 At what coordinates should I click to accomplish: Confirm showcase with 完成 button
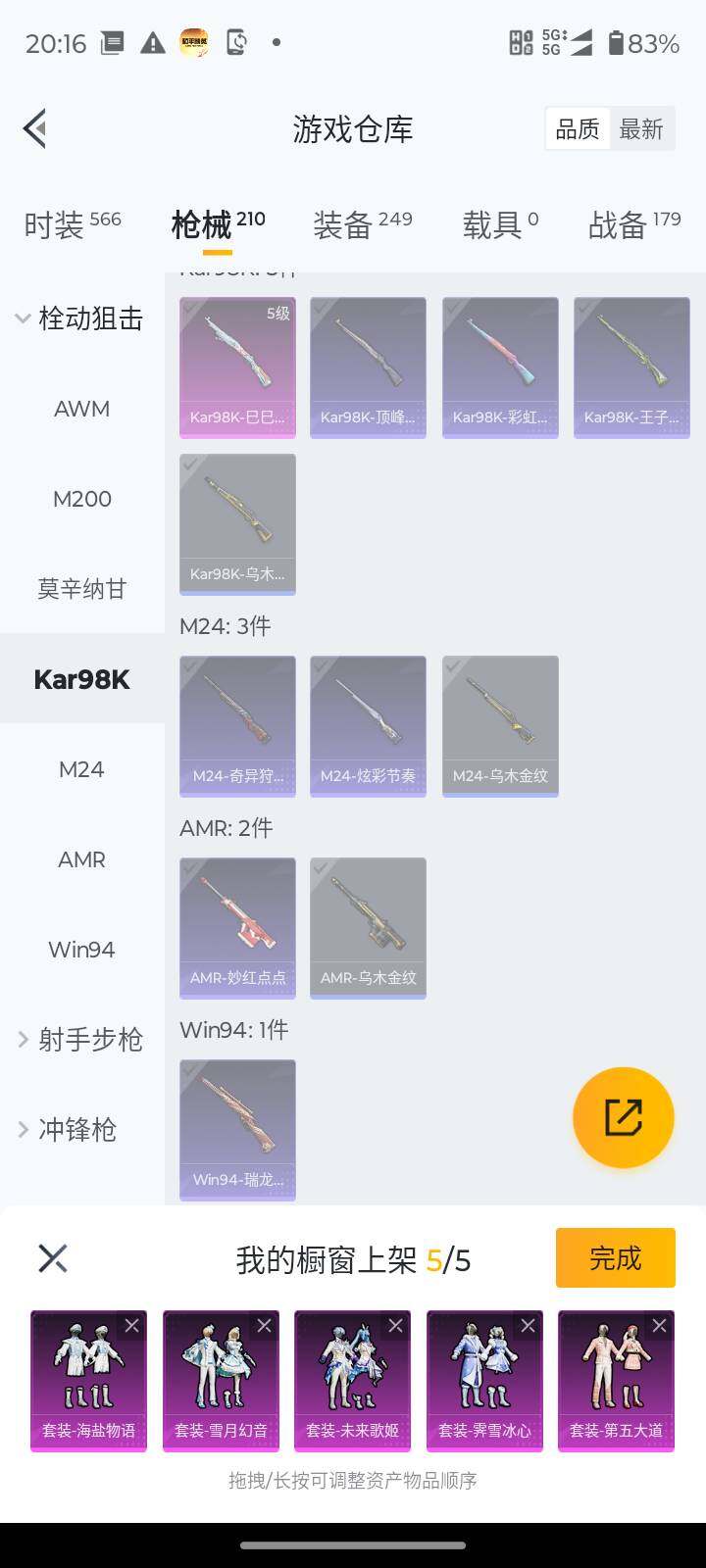(615, 1257)
